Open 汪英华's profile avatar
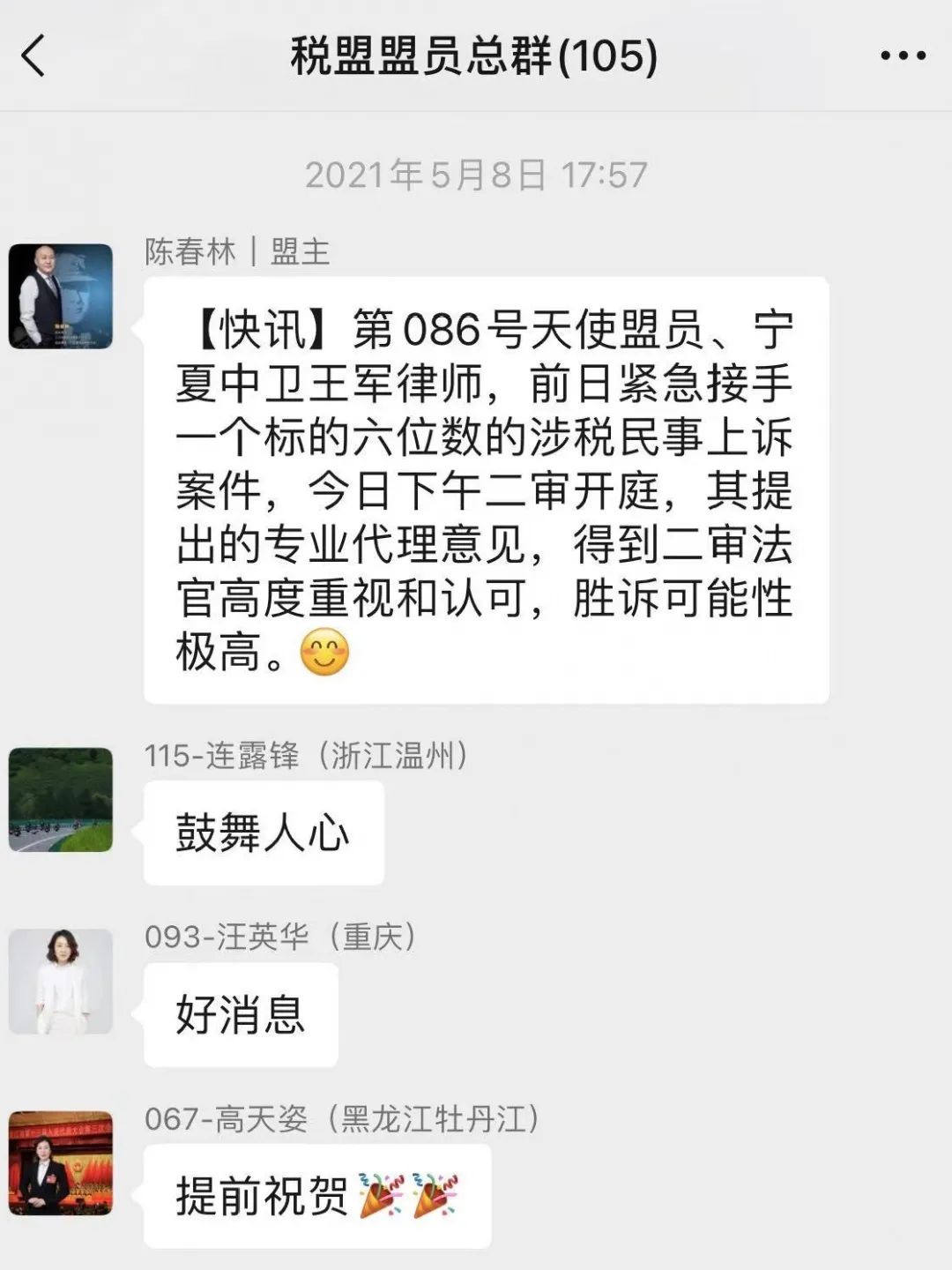 click(x=61, y=981)
